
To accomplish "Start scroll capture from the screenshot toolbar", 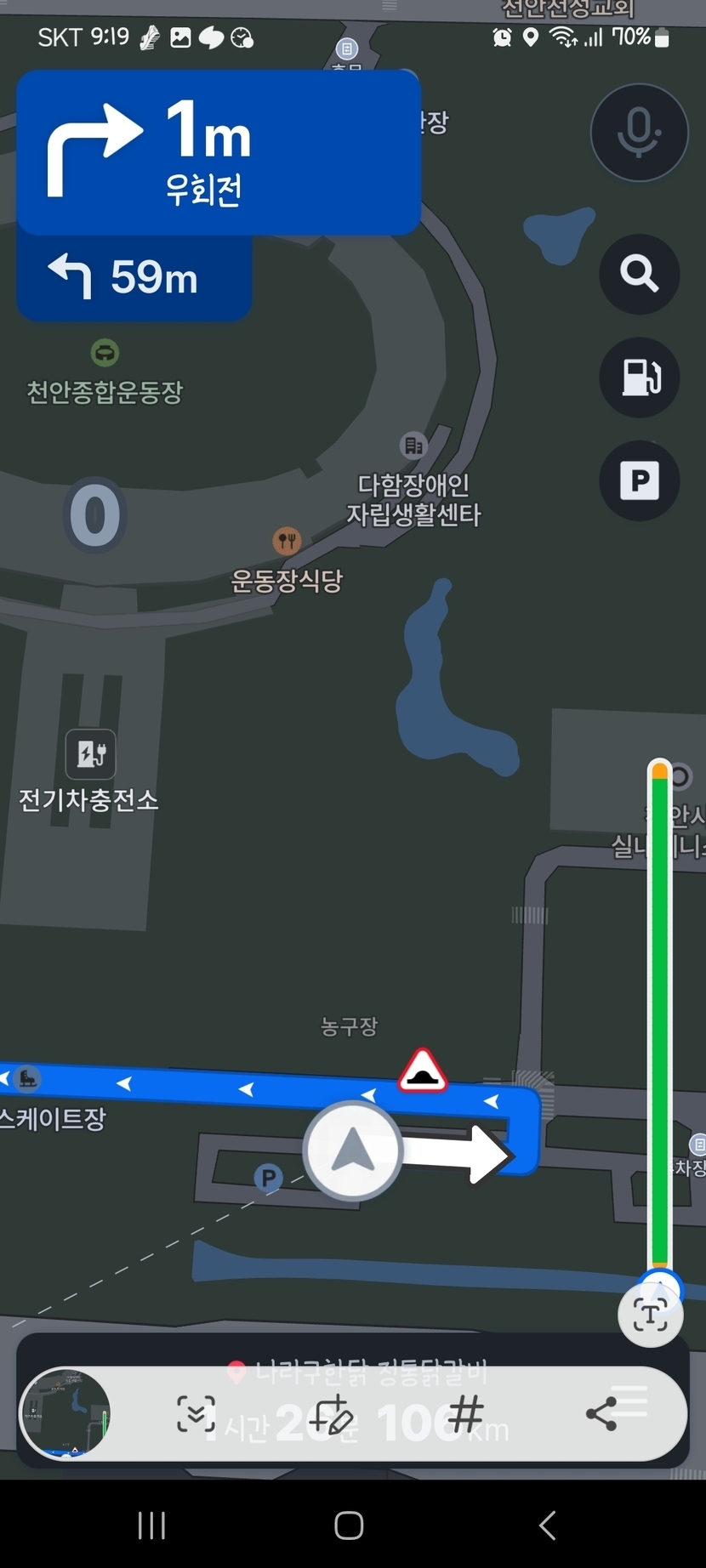I will (196, 1415).
